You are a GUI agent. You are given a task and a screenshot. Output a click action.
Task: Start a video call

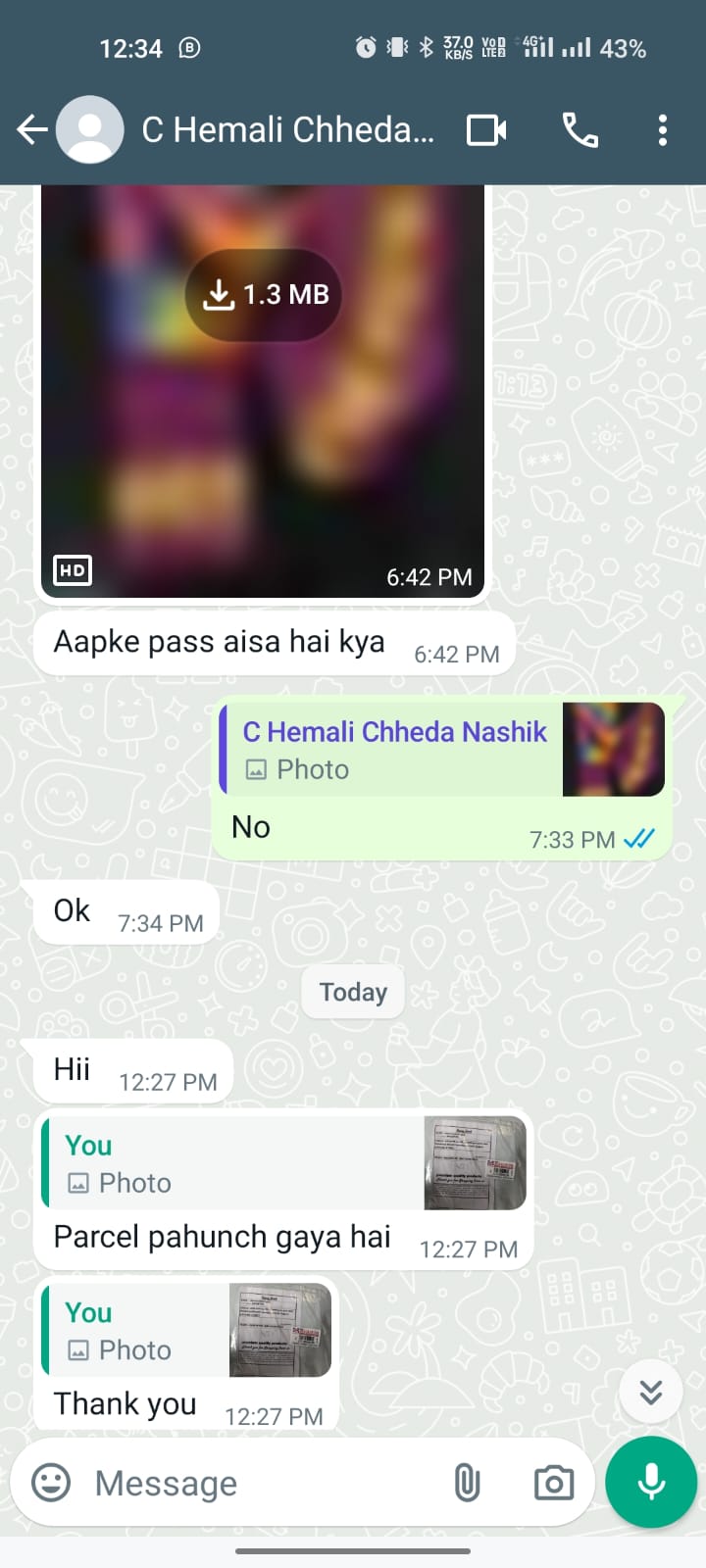pos(486,130)
